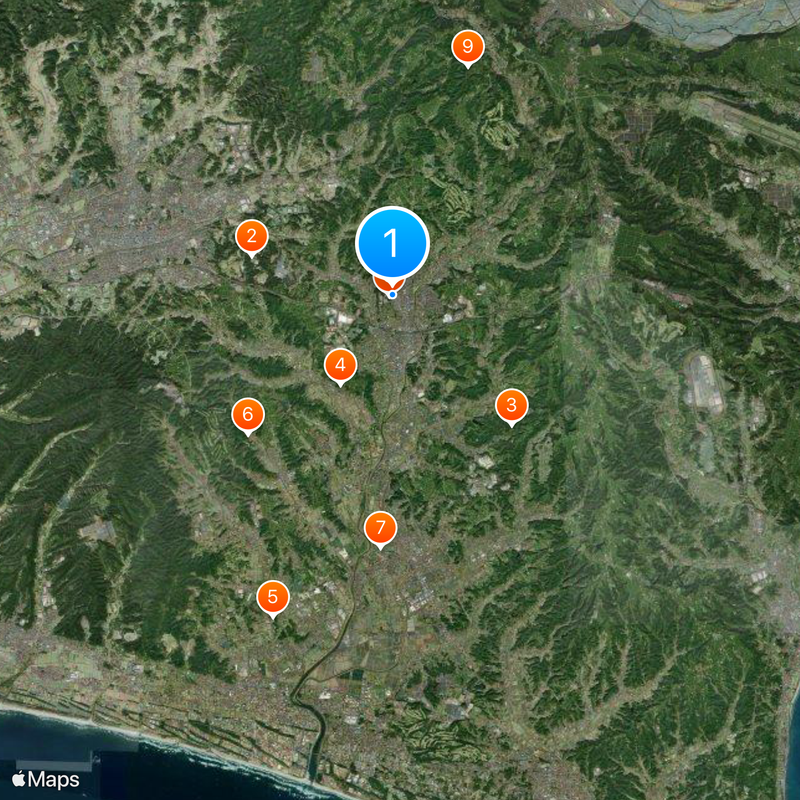The width and height of the screenshot is (800, 800).
Task: Open map pin number 3
Action: coord(511,405)
